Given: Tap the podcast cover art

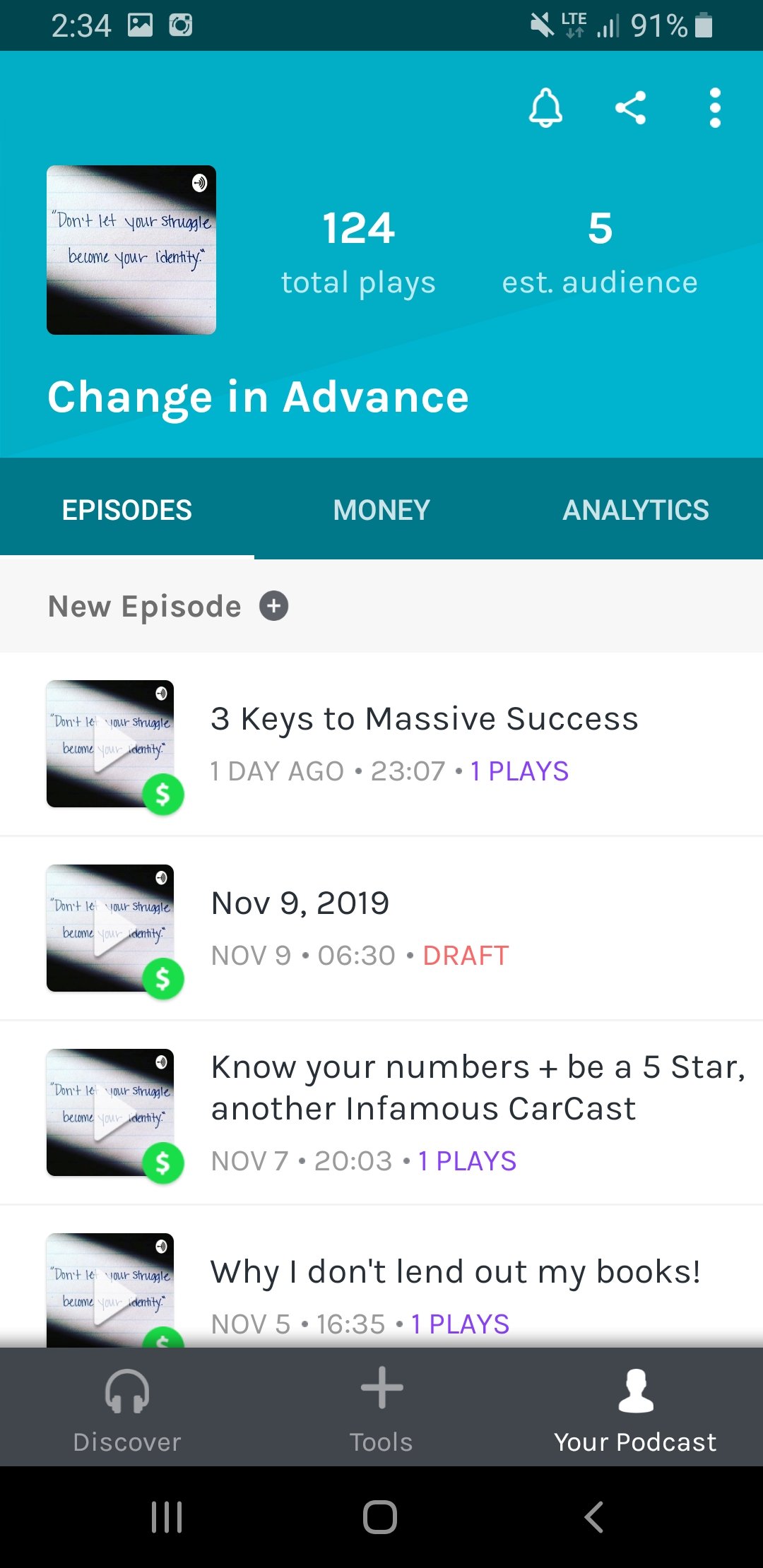Looking at the screenshot, I should [131, 250].
